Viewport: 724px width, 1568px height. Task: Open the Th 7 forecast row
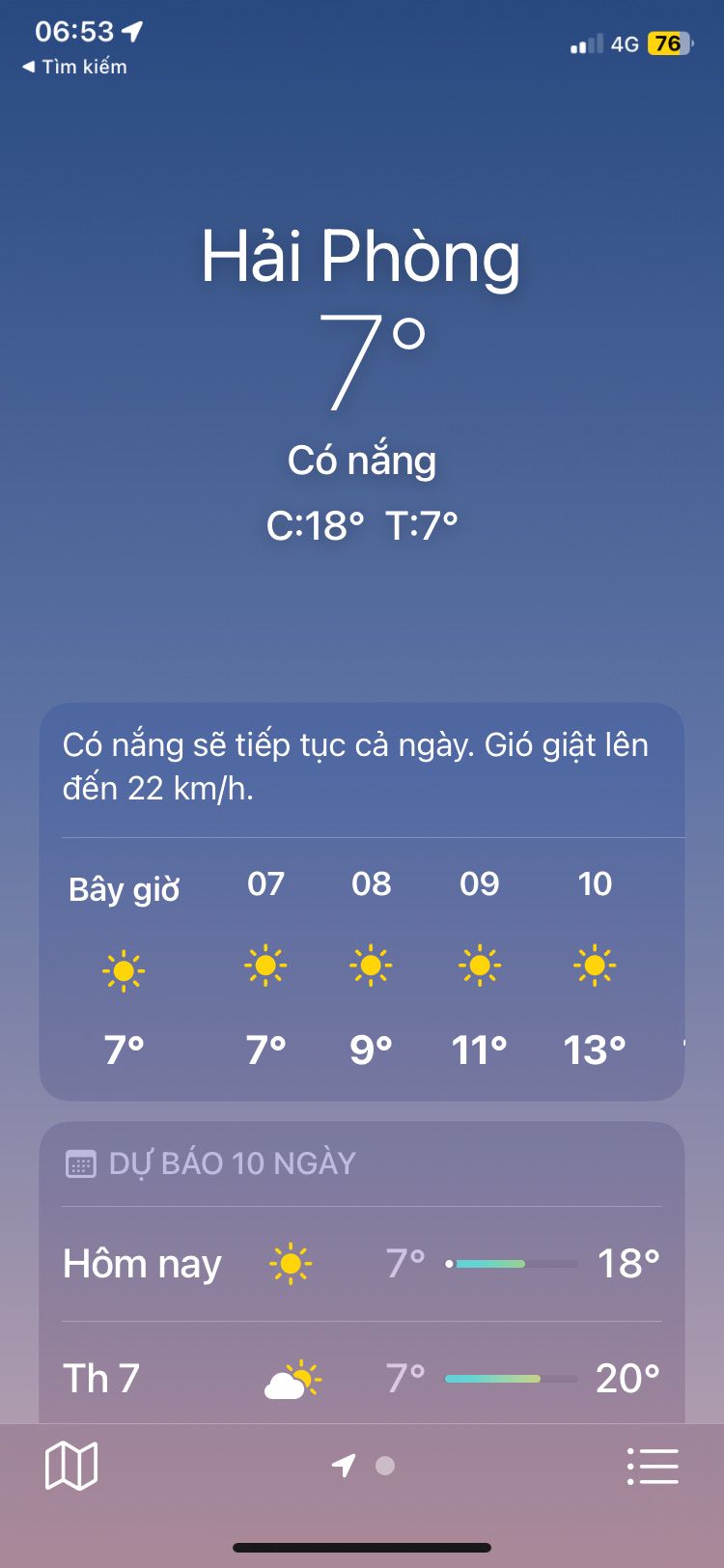[362, 1378]
